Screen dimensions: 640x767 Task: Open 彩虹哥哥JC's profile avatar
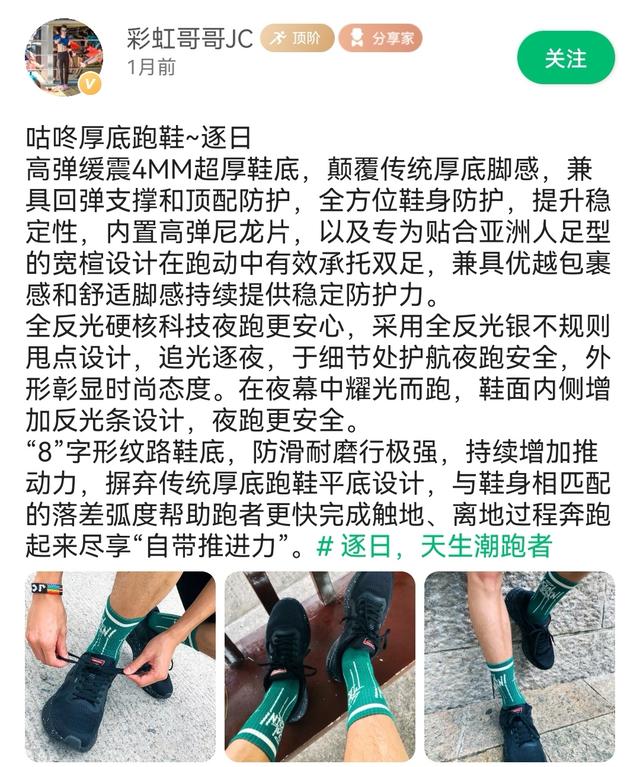(x=64, y=57)
